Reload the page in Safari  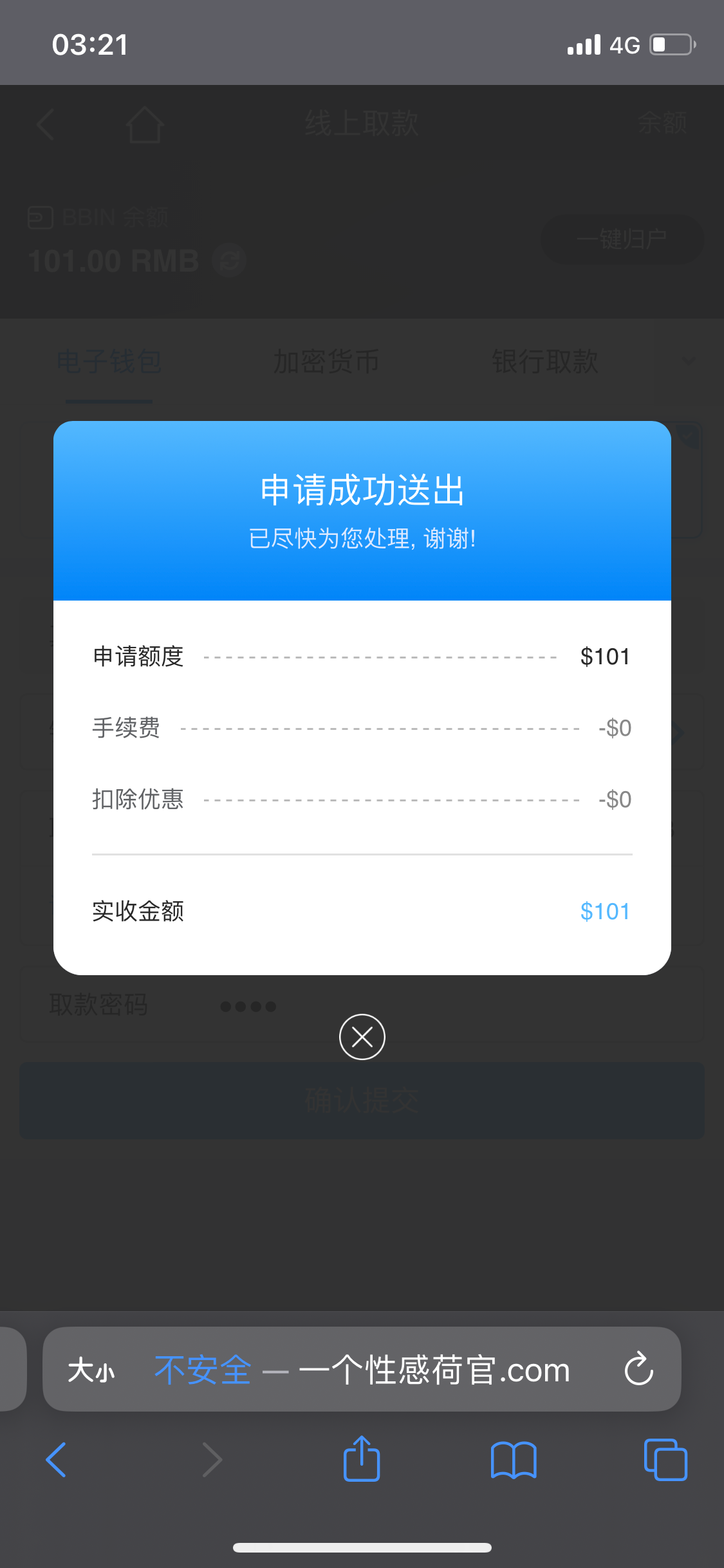tap(638, 1368)
